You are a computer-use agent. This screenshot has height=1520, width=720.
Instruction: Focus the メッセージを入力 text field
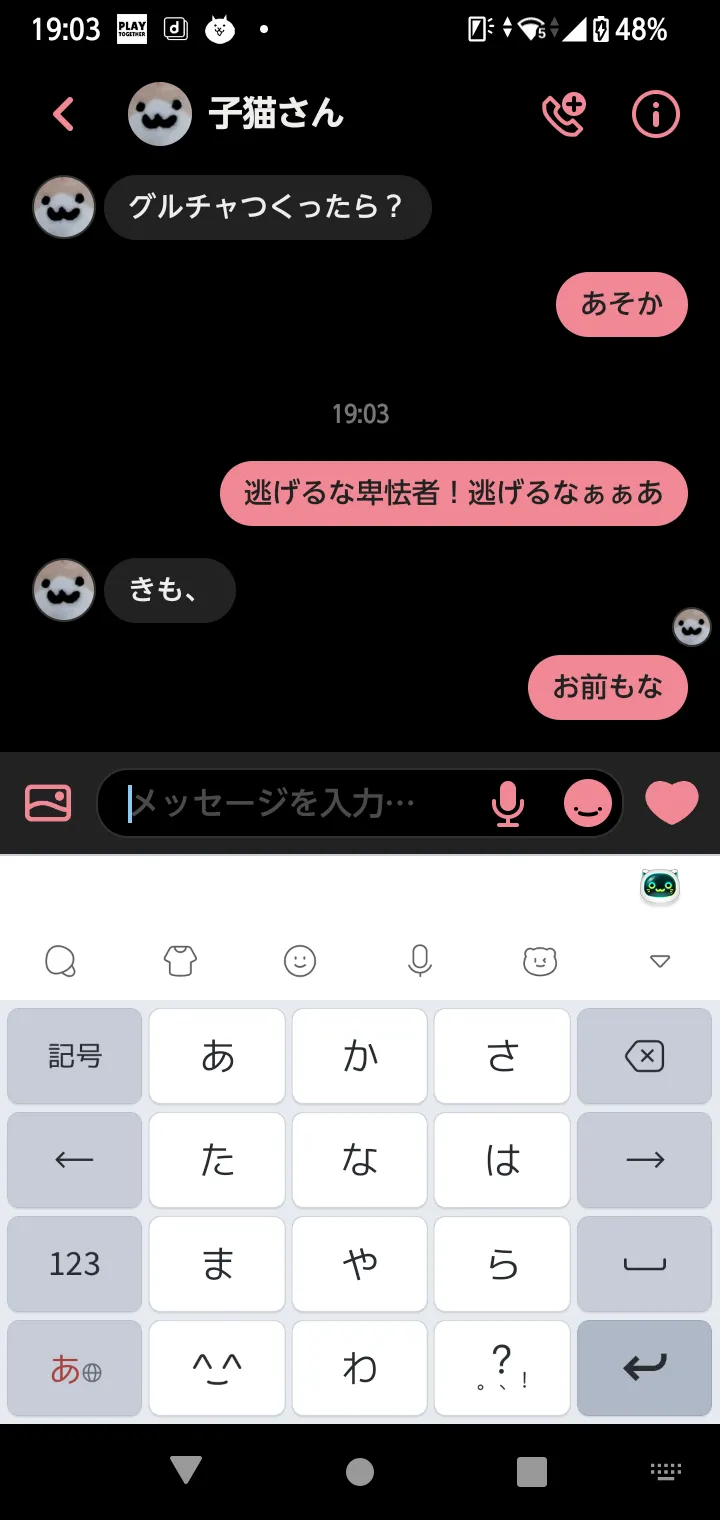pos(300,802)
